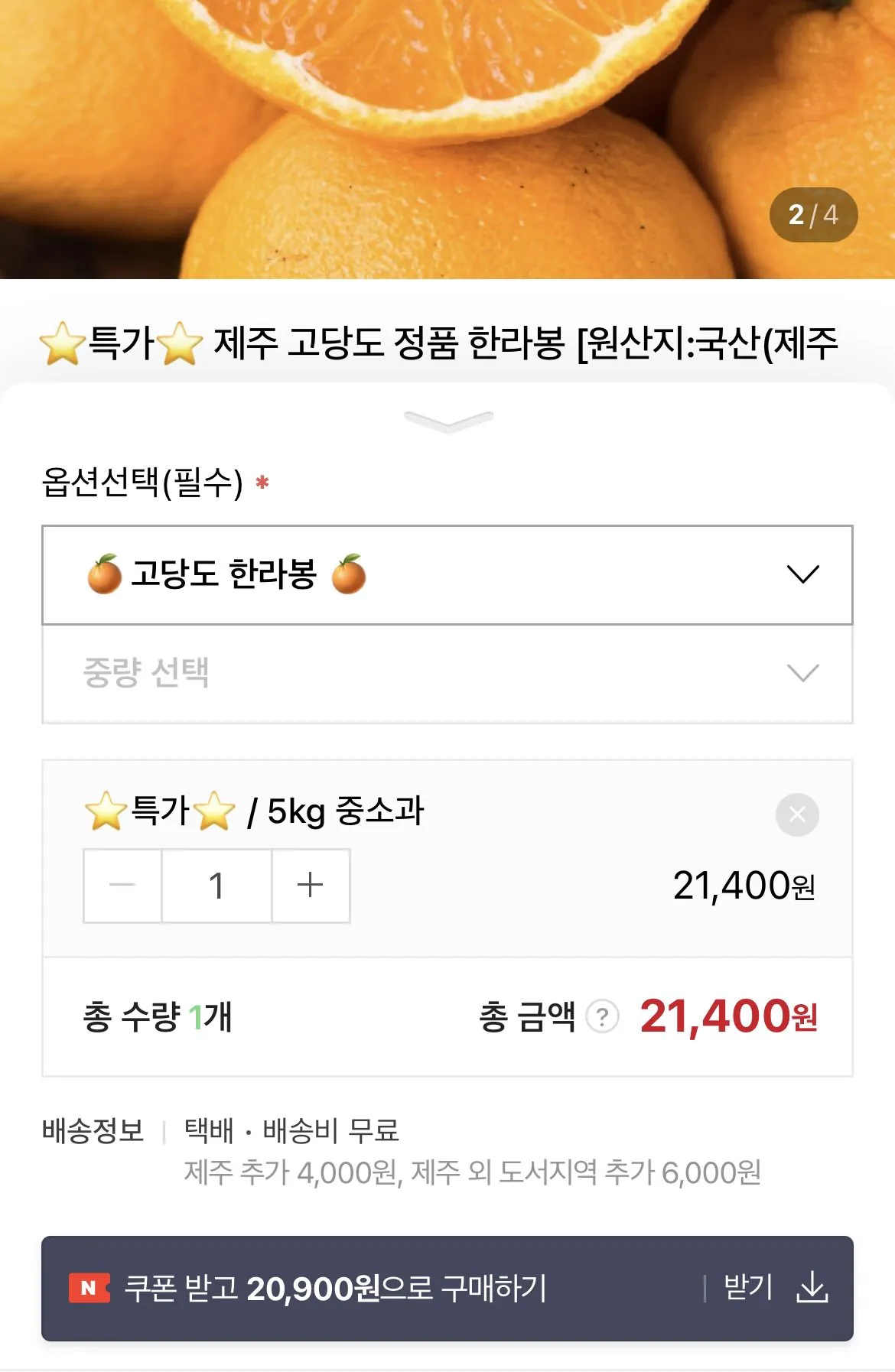The width and height of the screenshot is (895, 1372).
Task: Decrease quantity with the minus button
Action: [x=121, y=886]
